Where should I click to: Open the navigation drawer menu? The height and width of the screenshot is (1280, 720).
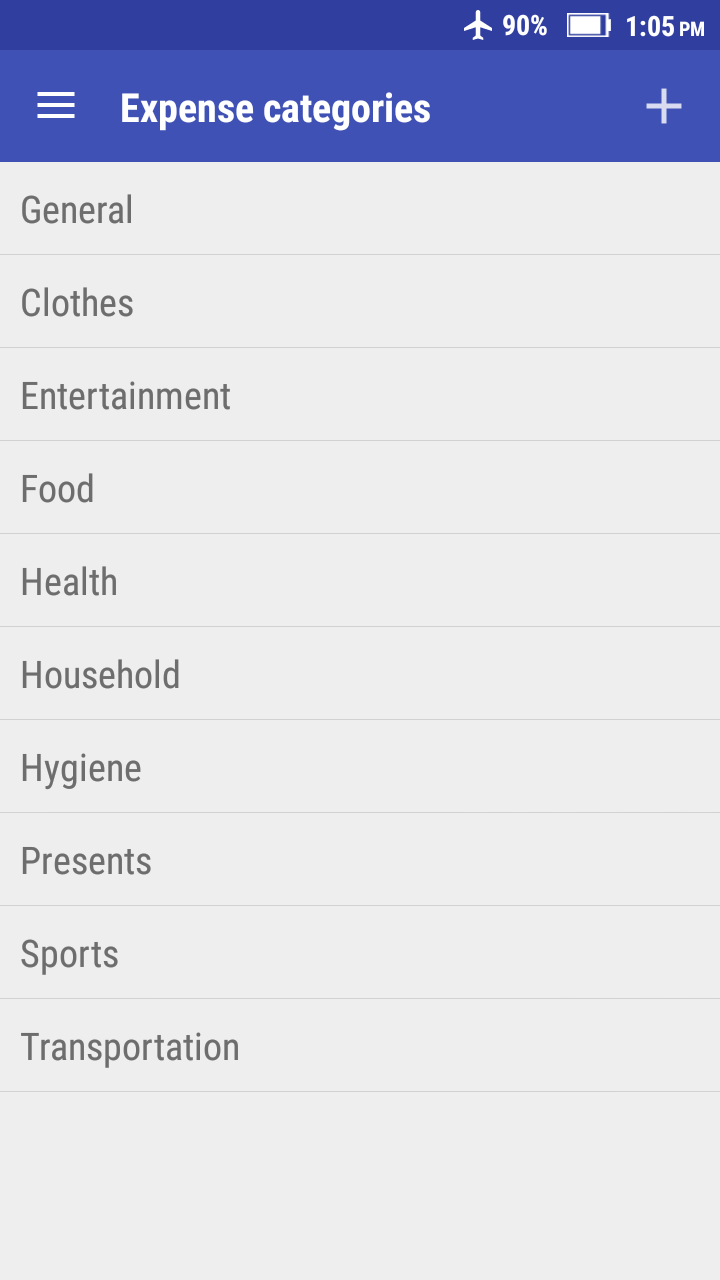point(56,106)
